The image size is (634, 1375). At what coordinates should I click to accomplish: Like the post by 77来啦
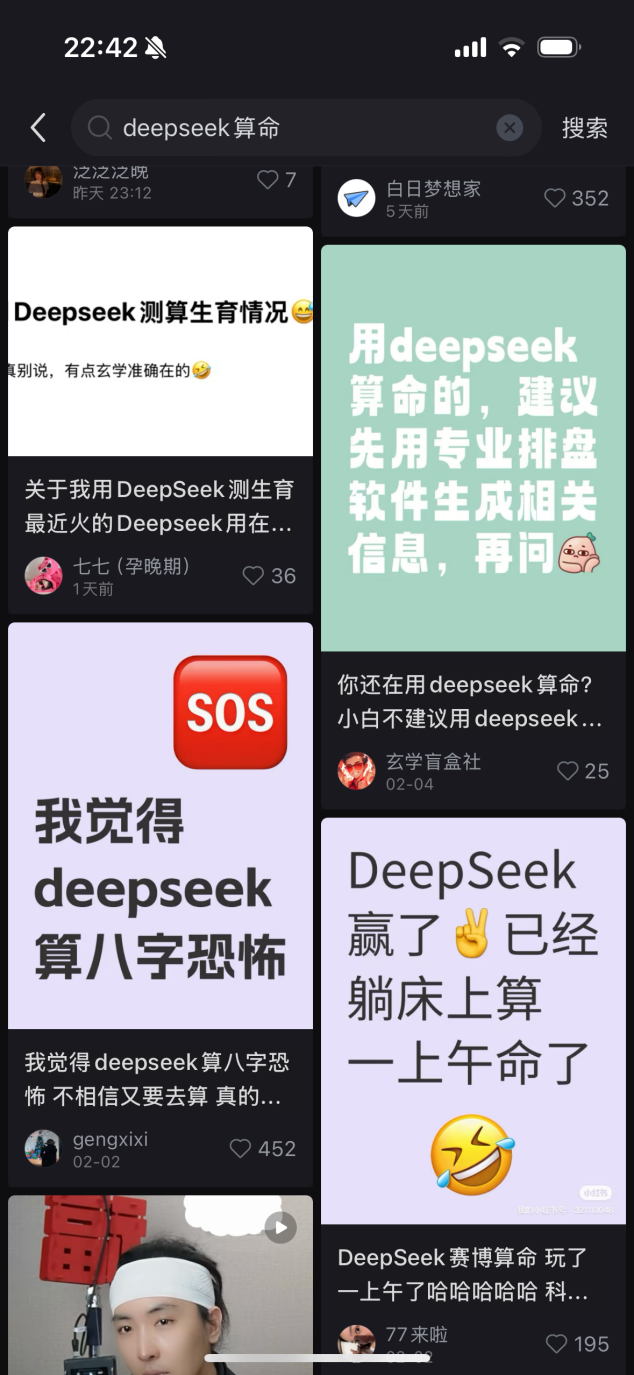point(557,1344)
